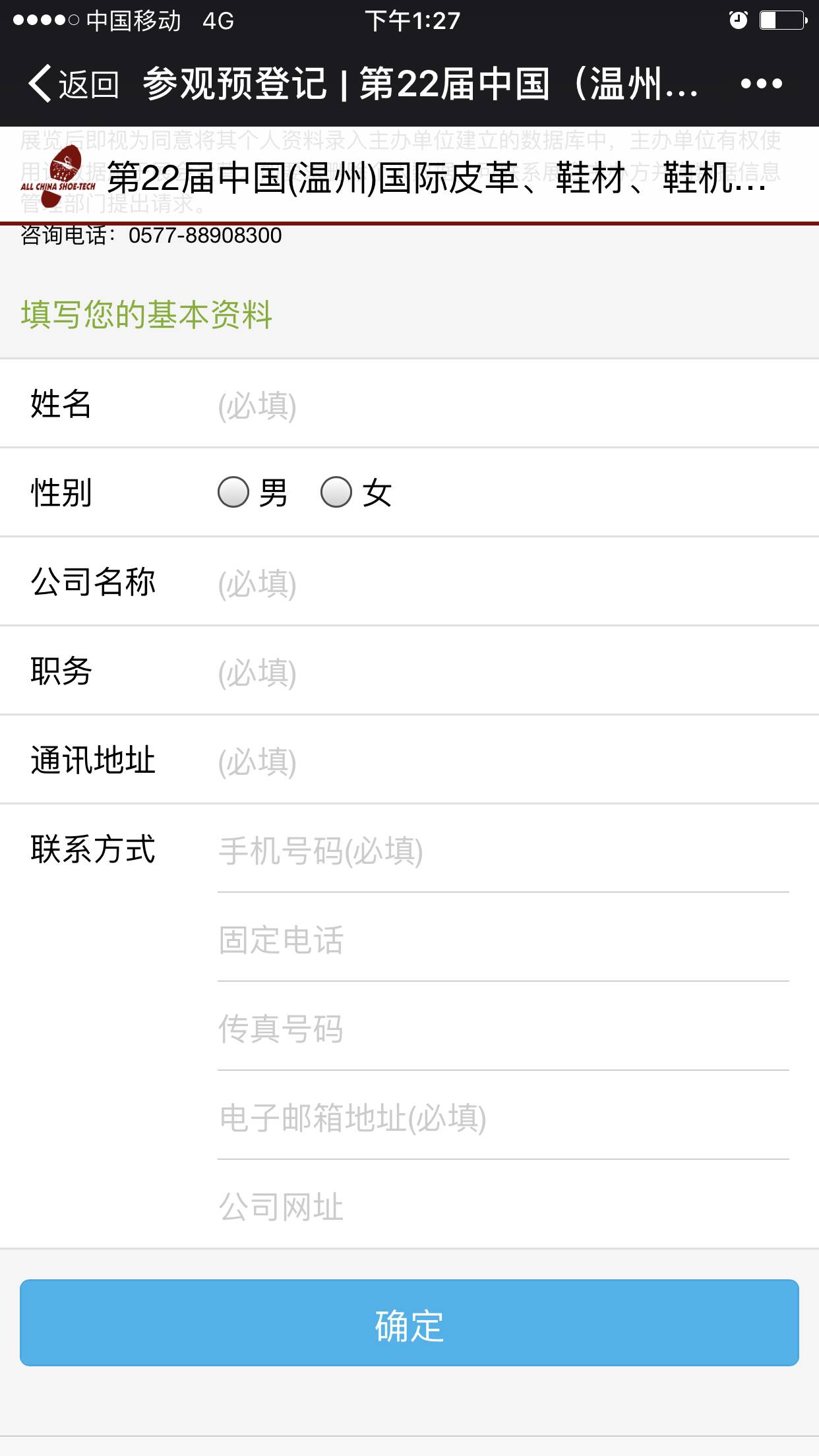Tap the 姓名 name input field
The image size is (819, 1456).
tap(504, 405)
